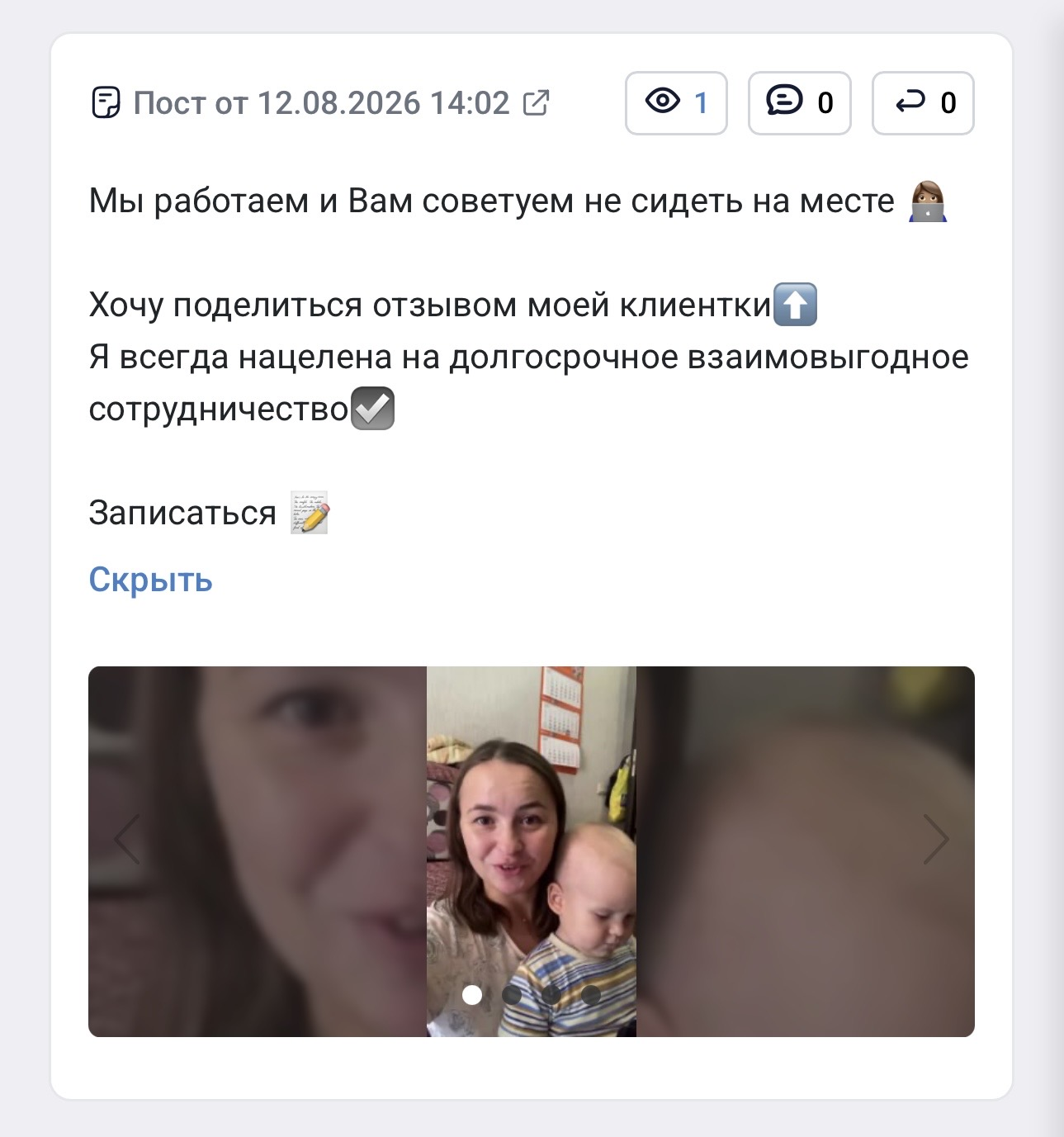Tap the reposts button showing 0
This screenshot has height=1137, width=1064.
point(923,103)
